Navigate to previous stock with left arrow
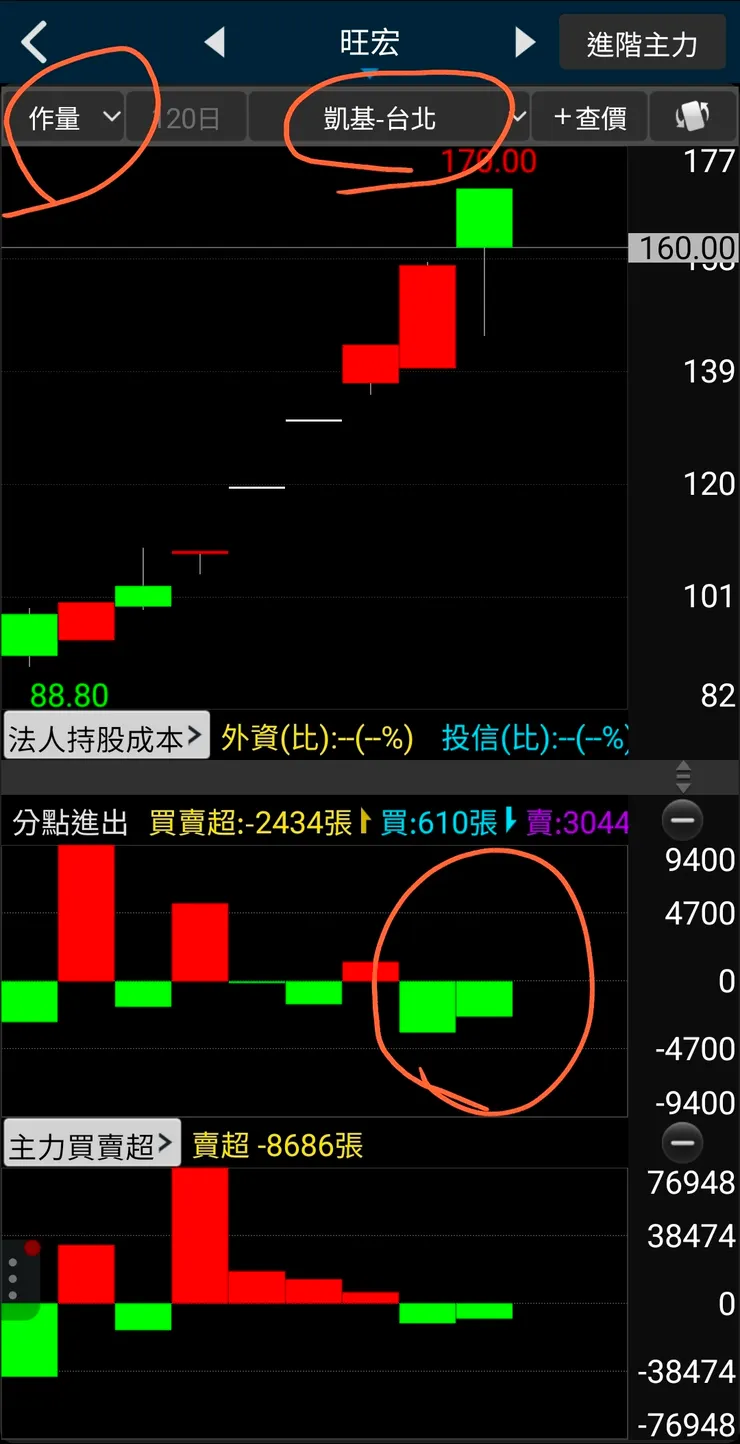This screenshot has width=740, height=1444. tap(216, 42)
